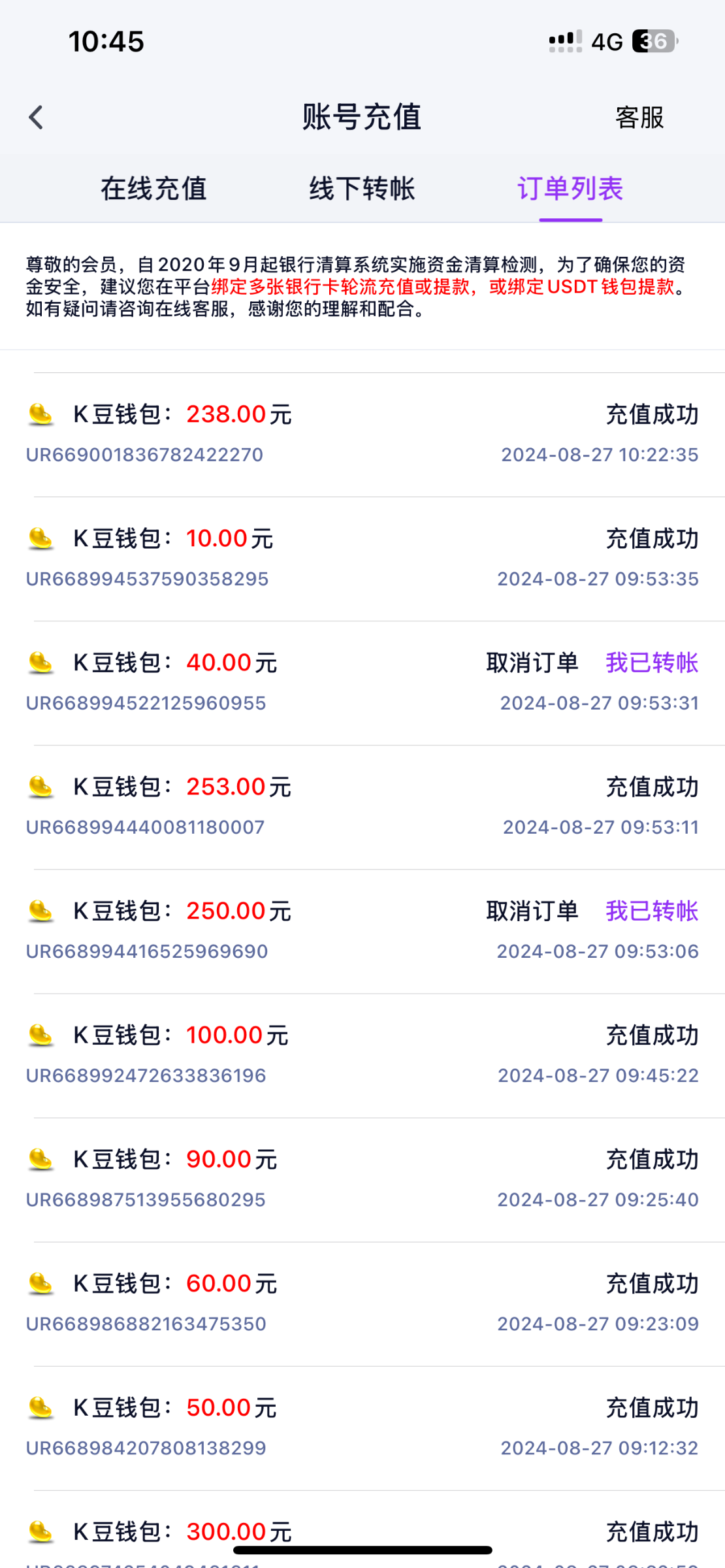Open 客服 customer service
The height and width of the screenshot is (1568, 725).
pos(639,118)
